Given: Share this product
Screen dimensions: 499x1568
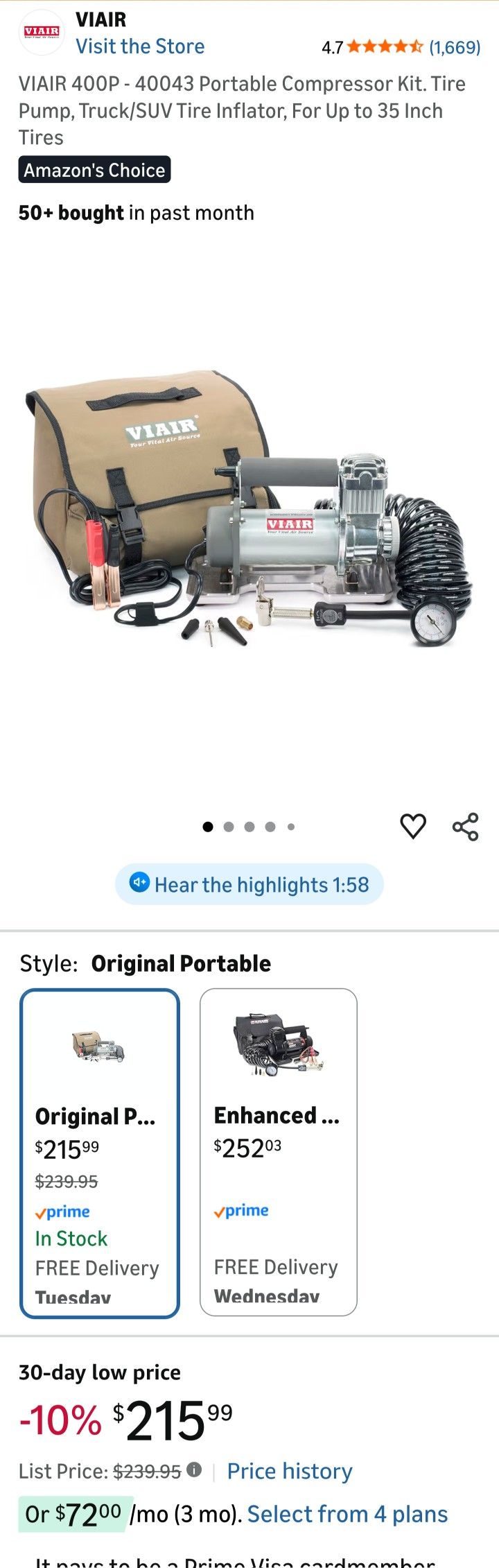Looking at the screenshot, I should point(465,826).
